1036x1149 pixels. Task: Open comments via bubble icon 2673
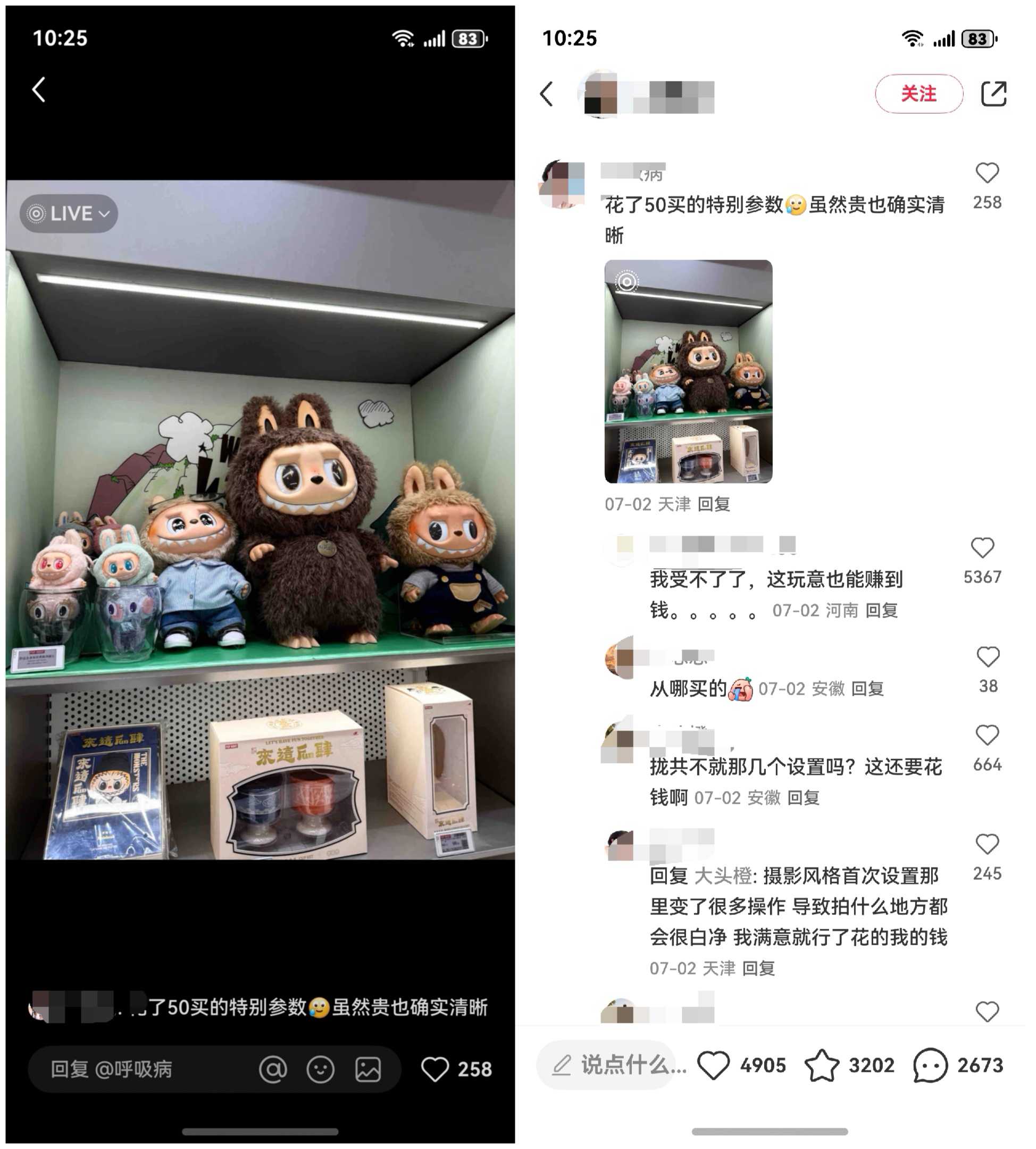930,1065
